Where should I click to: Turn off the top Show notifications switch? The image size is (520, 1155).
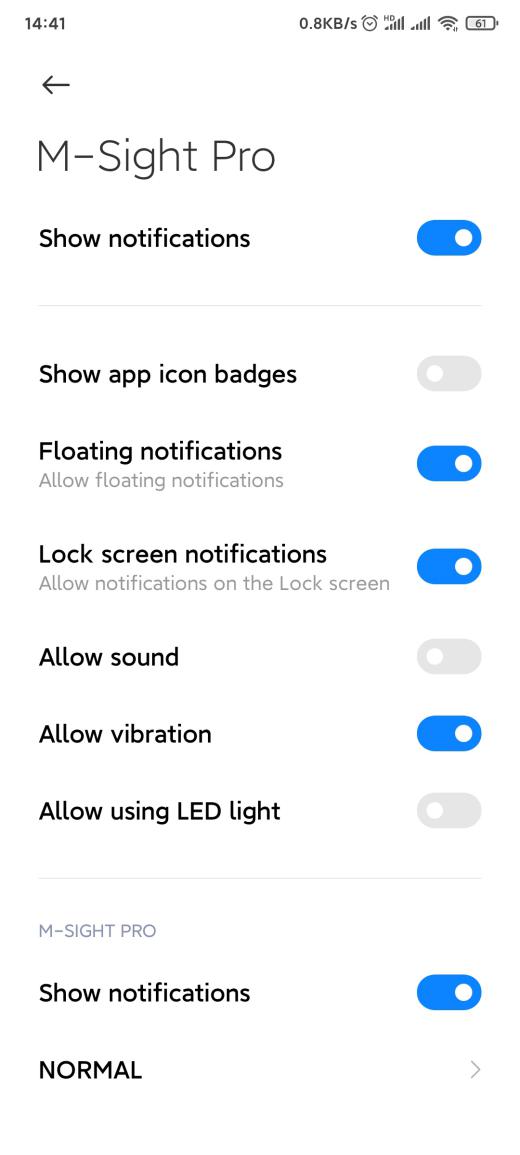pyautogui.click(x=449, y=238)
